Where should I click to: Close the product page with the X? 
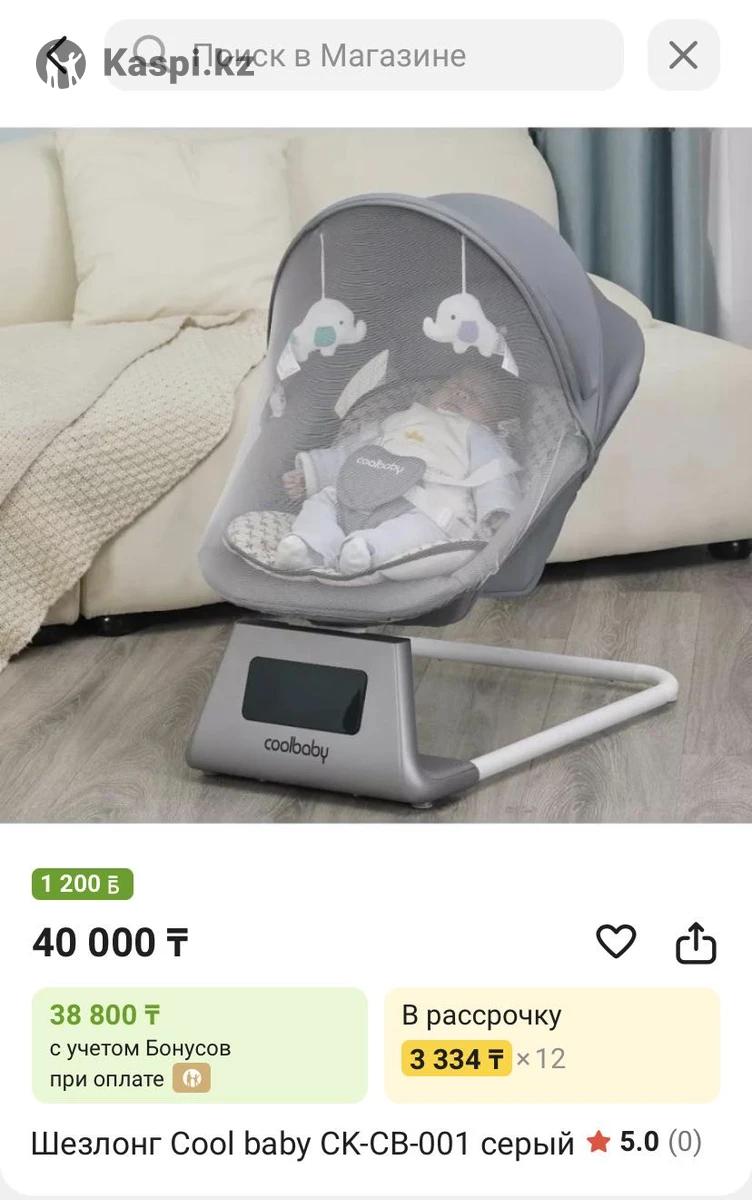[x=683, y=55]
